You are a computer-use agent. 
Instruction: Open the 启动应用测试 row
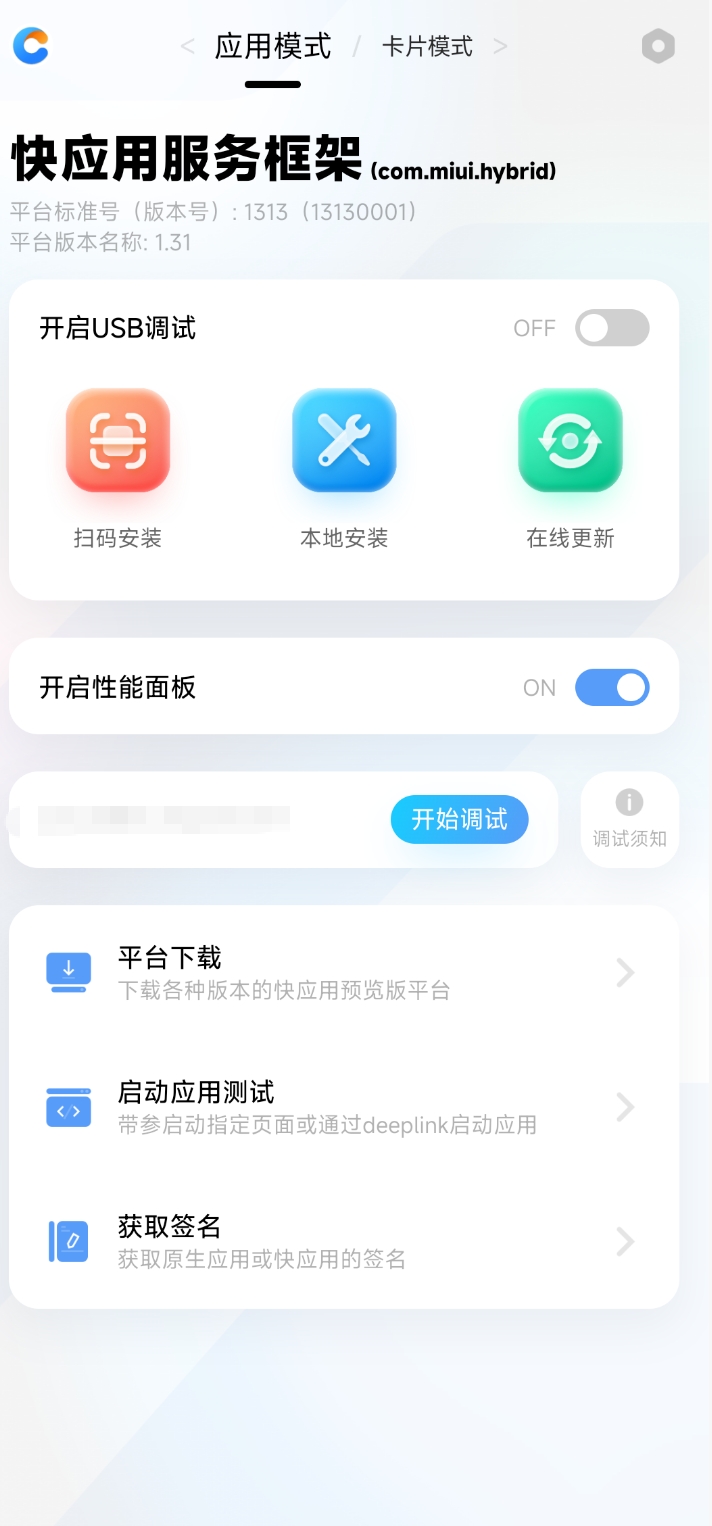click(343, 1107)
